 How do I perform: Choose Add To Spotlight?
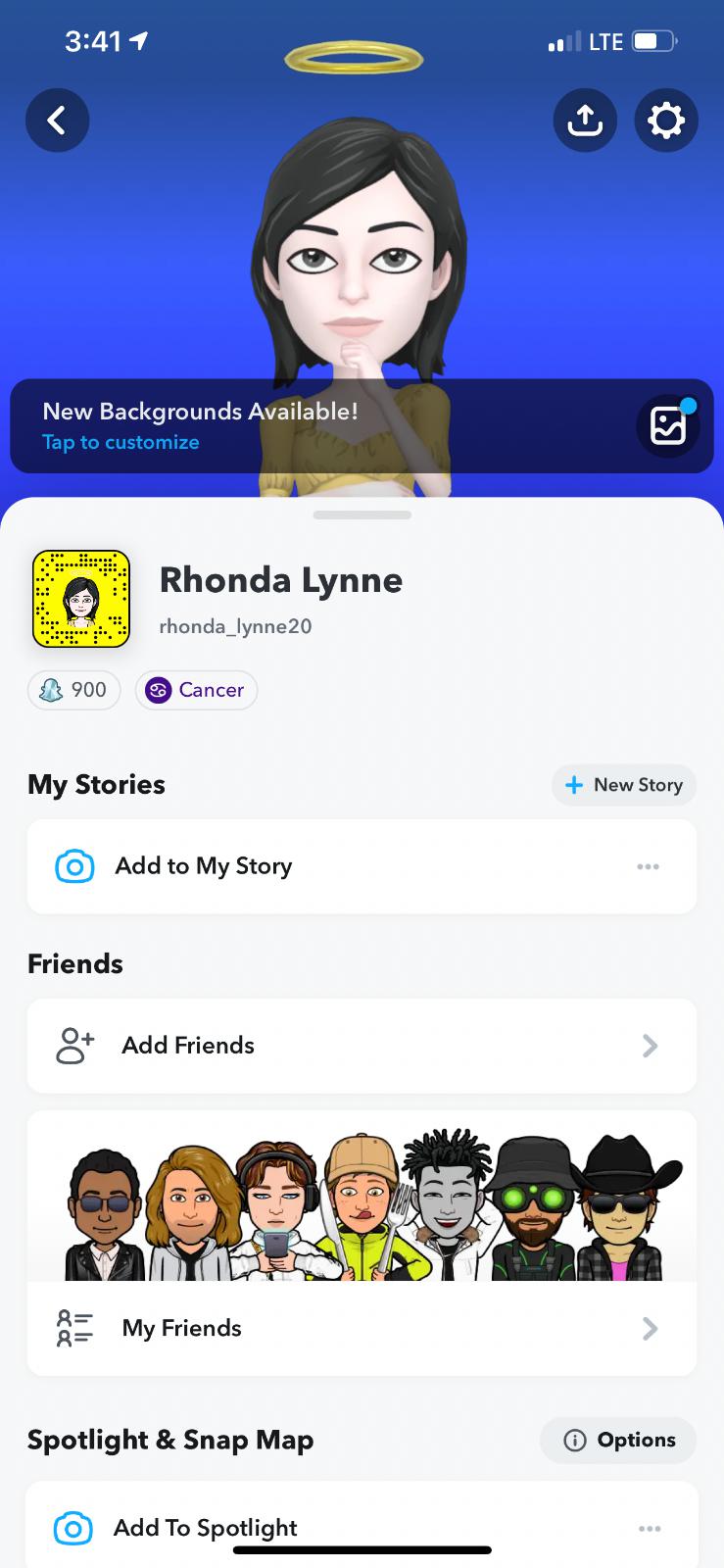[x=206, y=1528]
